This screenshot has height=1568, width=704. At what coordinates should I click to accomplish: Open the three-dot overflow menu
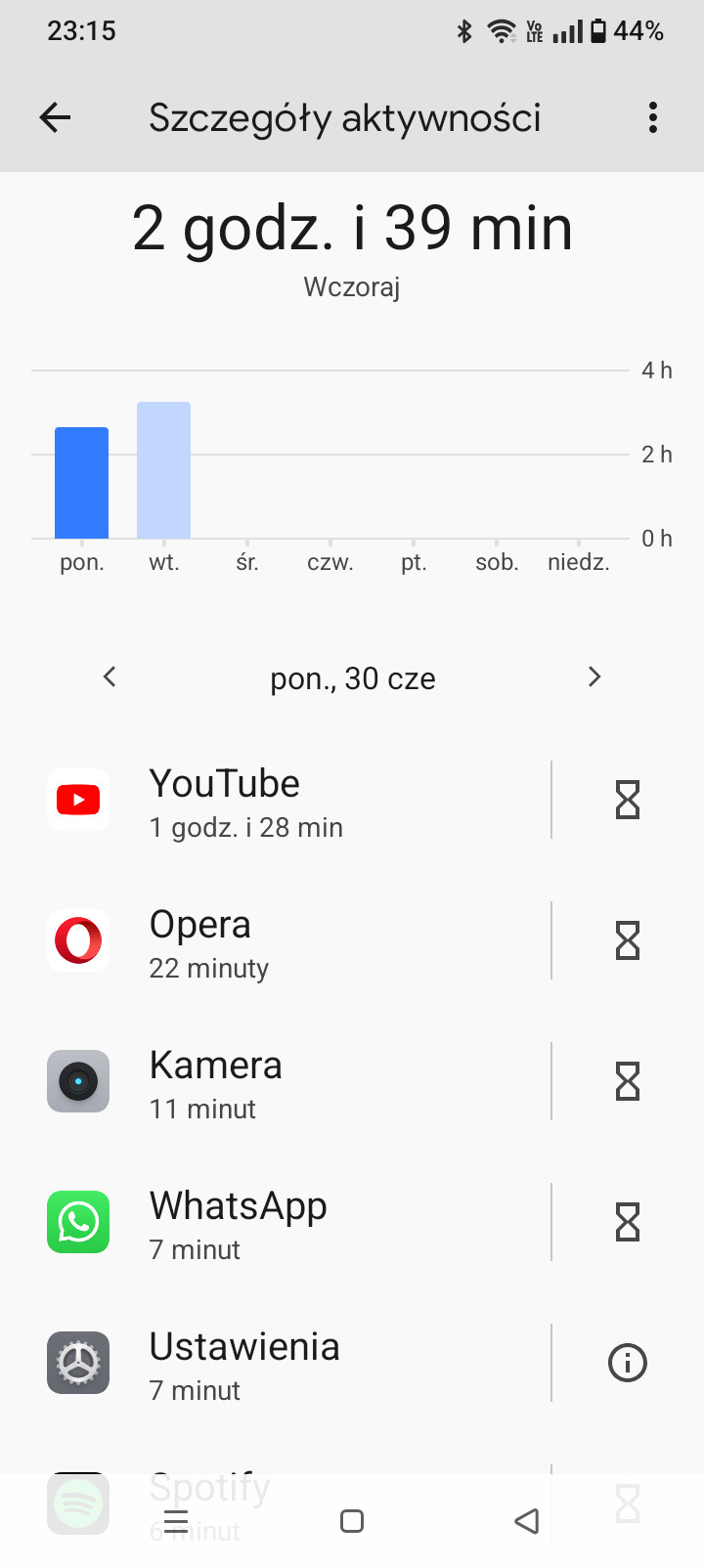(x=653, y=118)
